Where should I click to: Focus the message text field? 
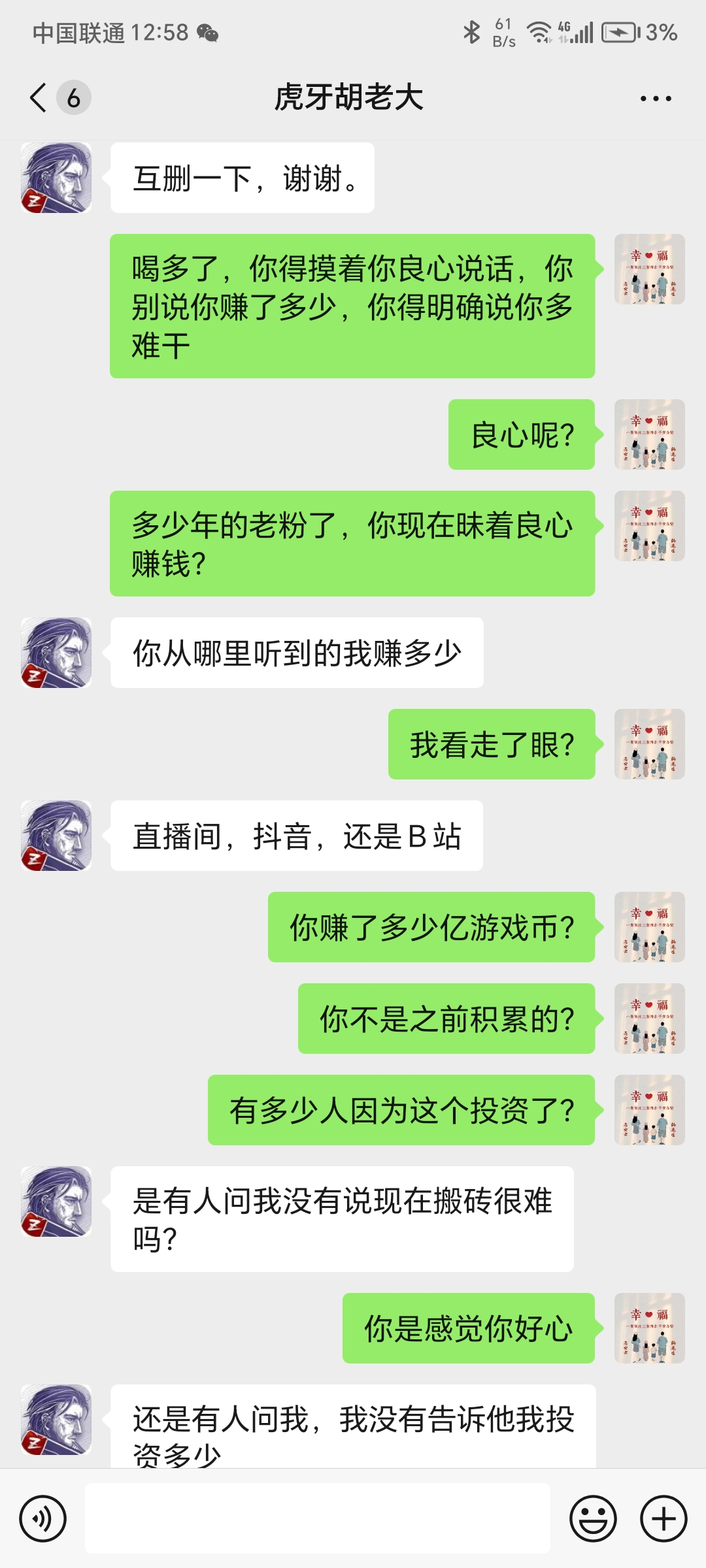317,1518
